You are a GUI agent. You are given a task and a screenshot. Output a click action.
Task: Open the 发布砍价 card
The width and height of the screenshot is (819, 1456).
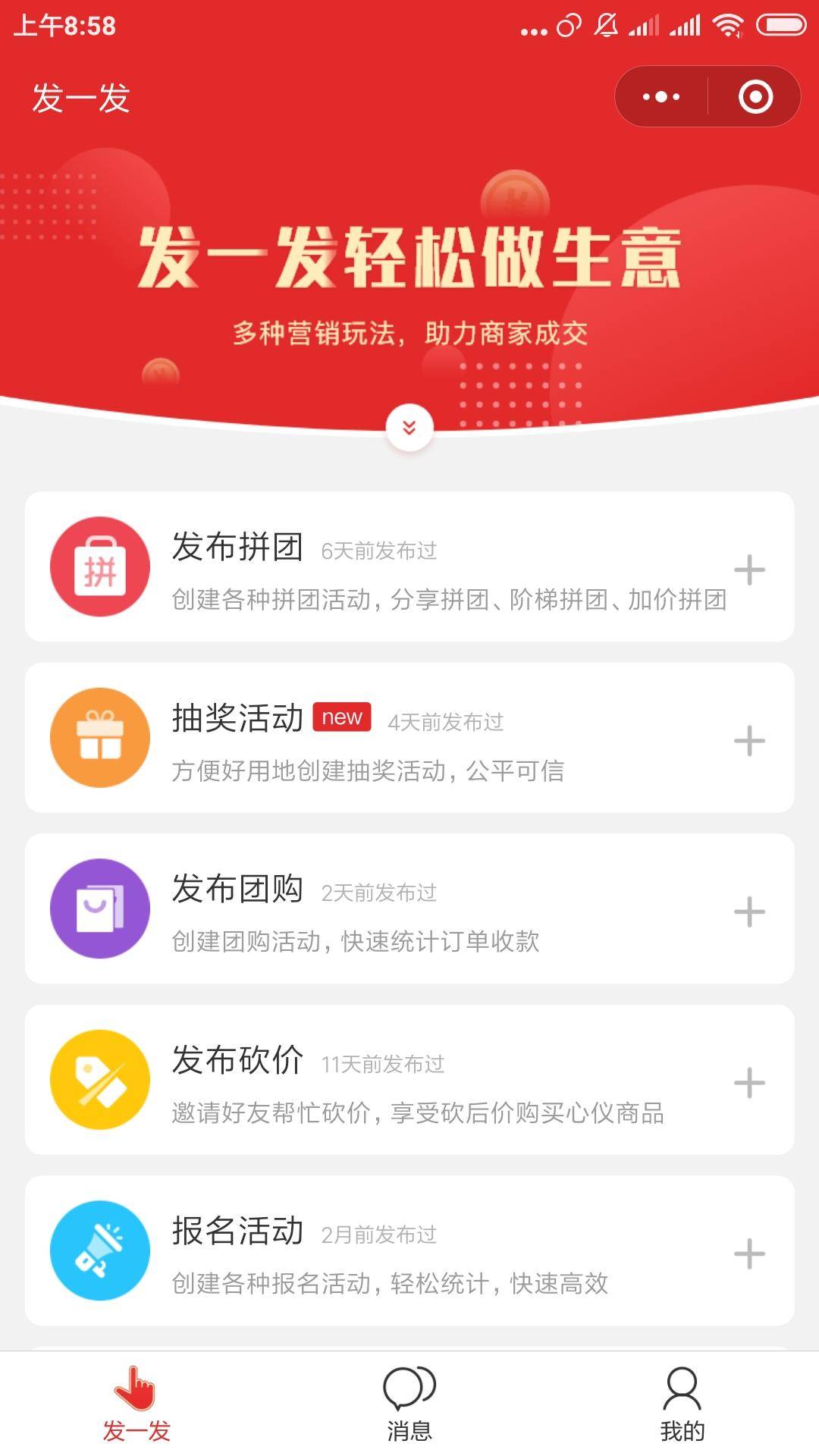[409, 1081]
